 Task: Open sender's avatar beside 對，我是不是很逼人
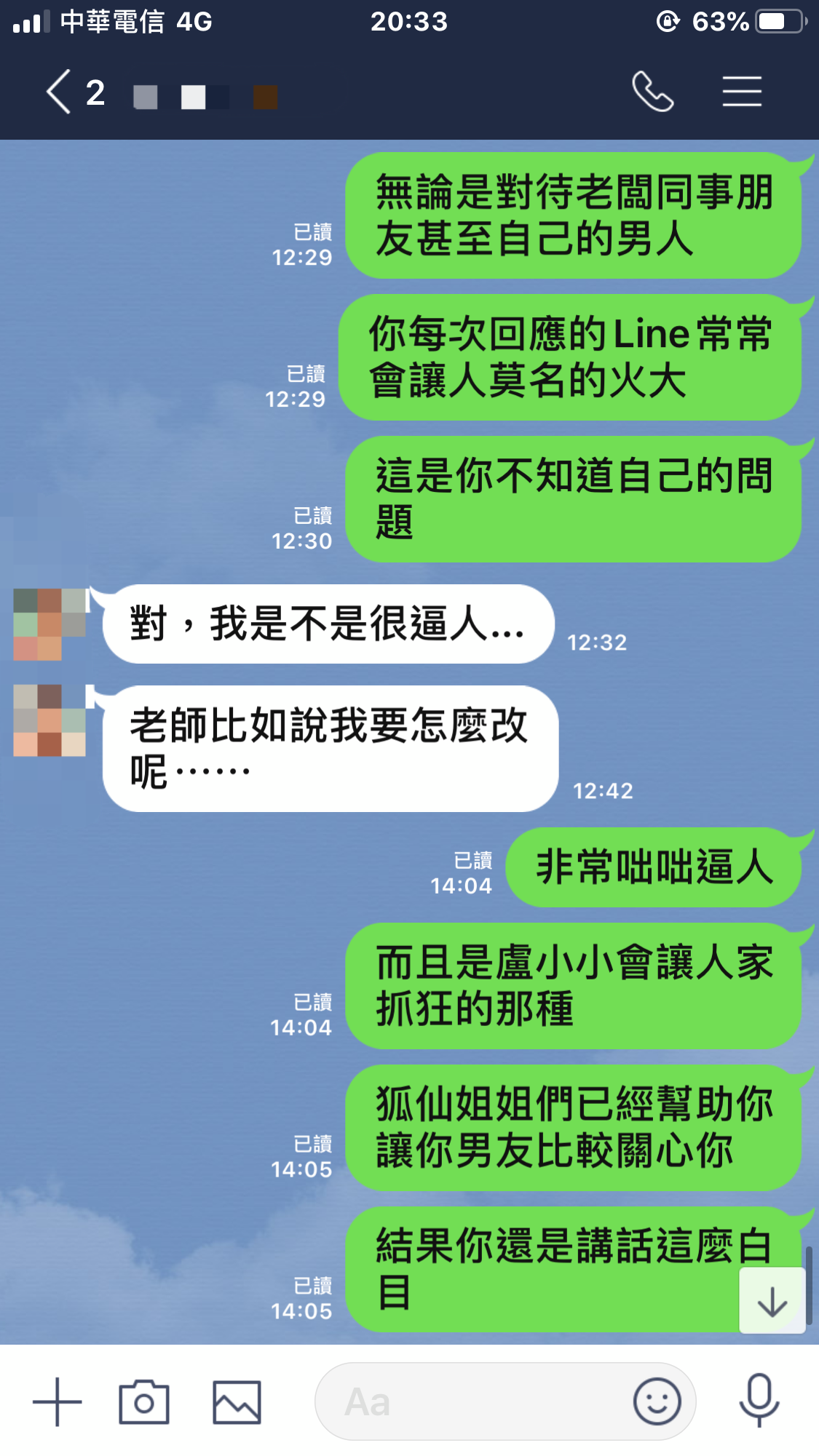[x=50, y=624]
